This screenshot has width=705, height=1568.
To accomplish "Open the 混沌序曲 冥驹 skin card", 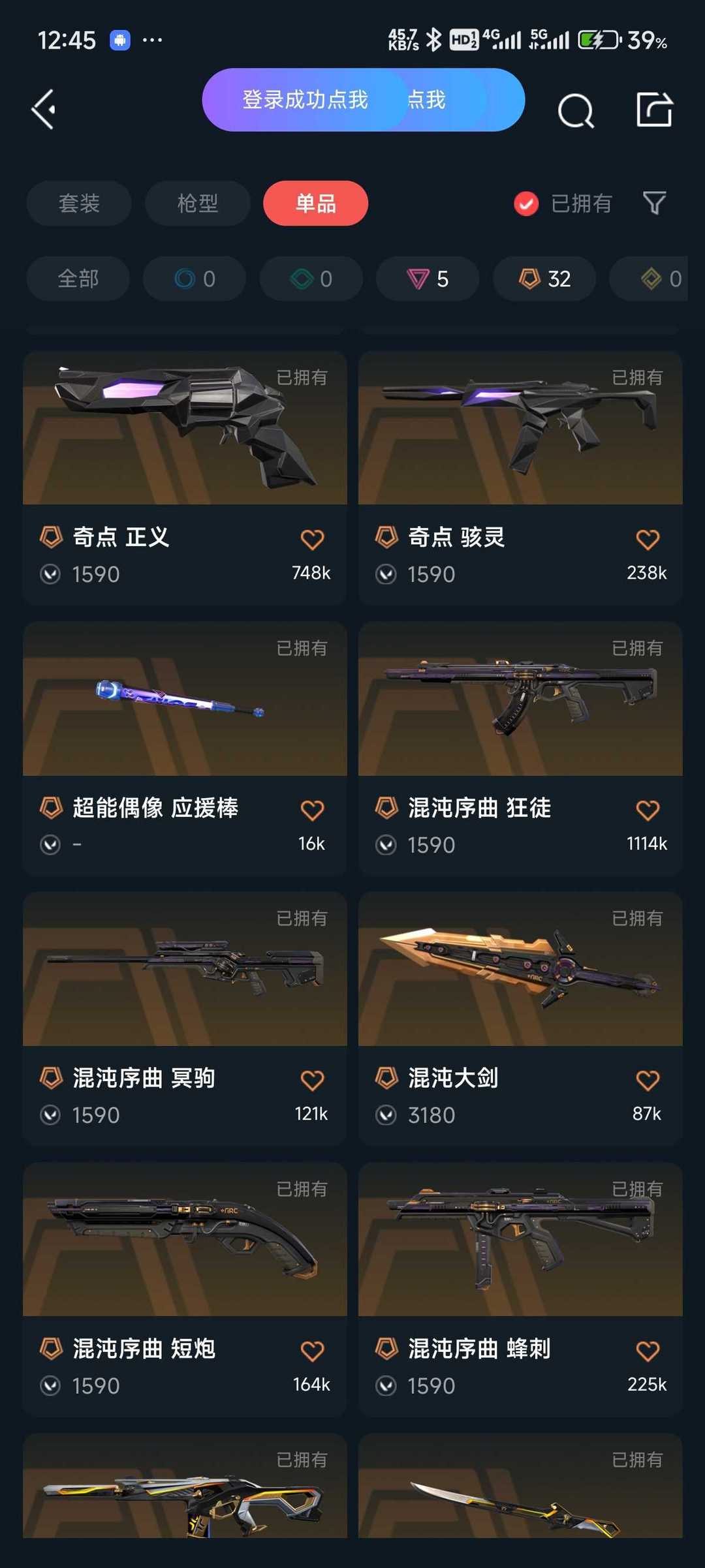I will coord(185,1019).
